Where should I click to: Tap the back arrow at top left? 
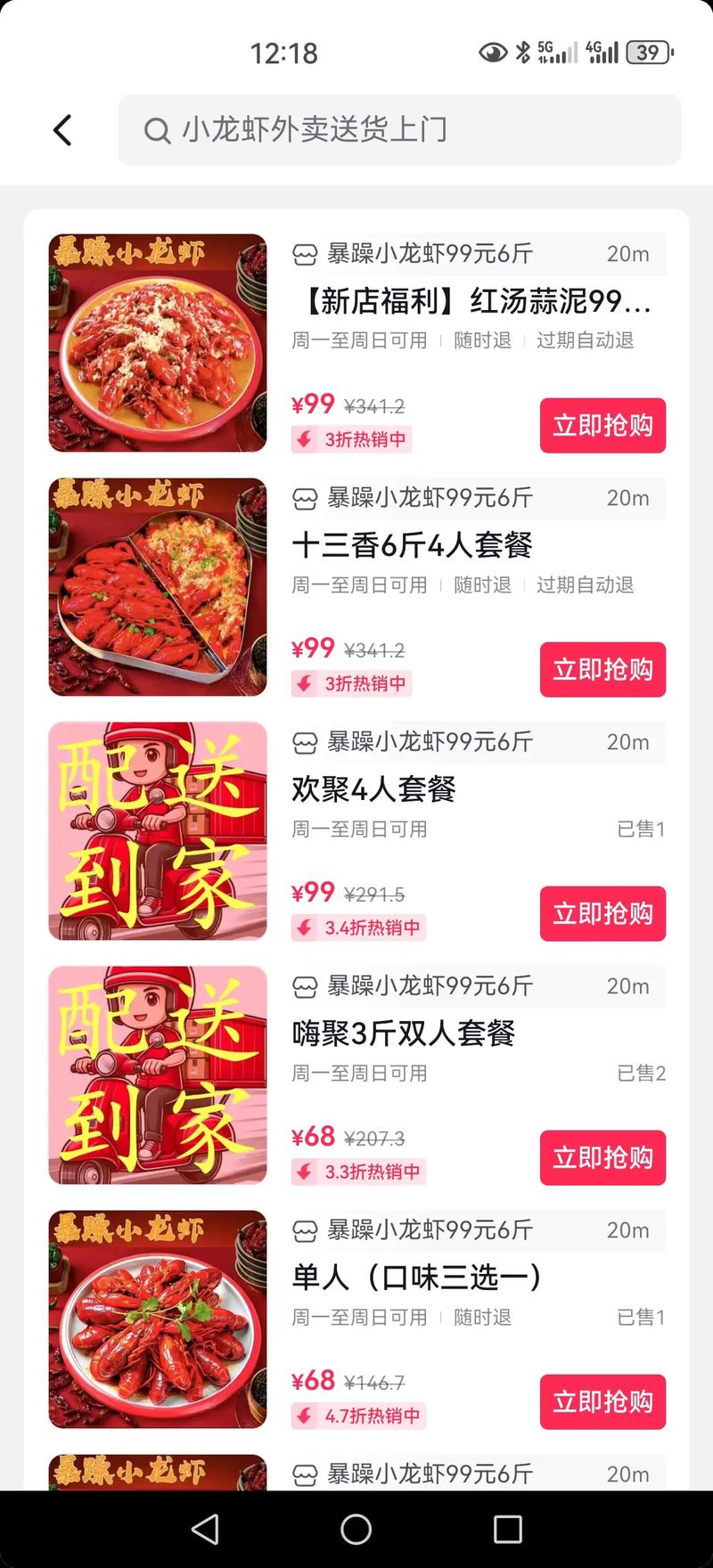coord(62,129)
